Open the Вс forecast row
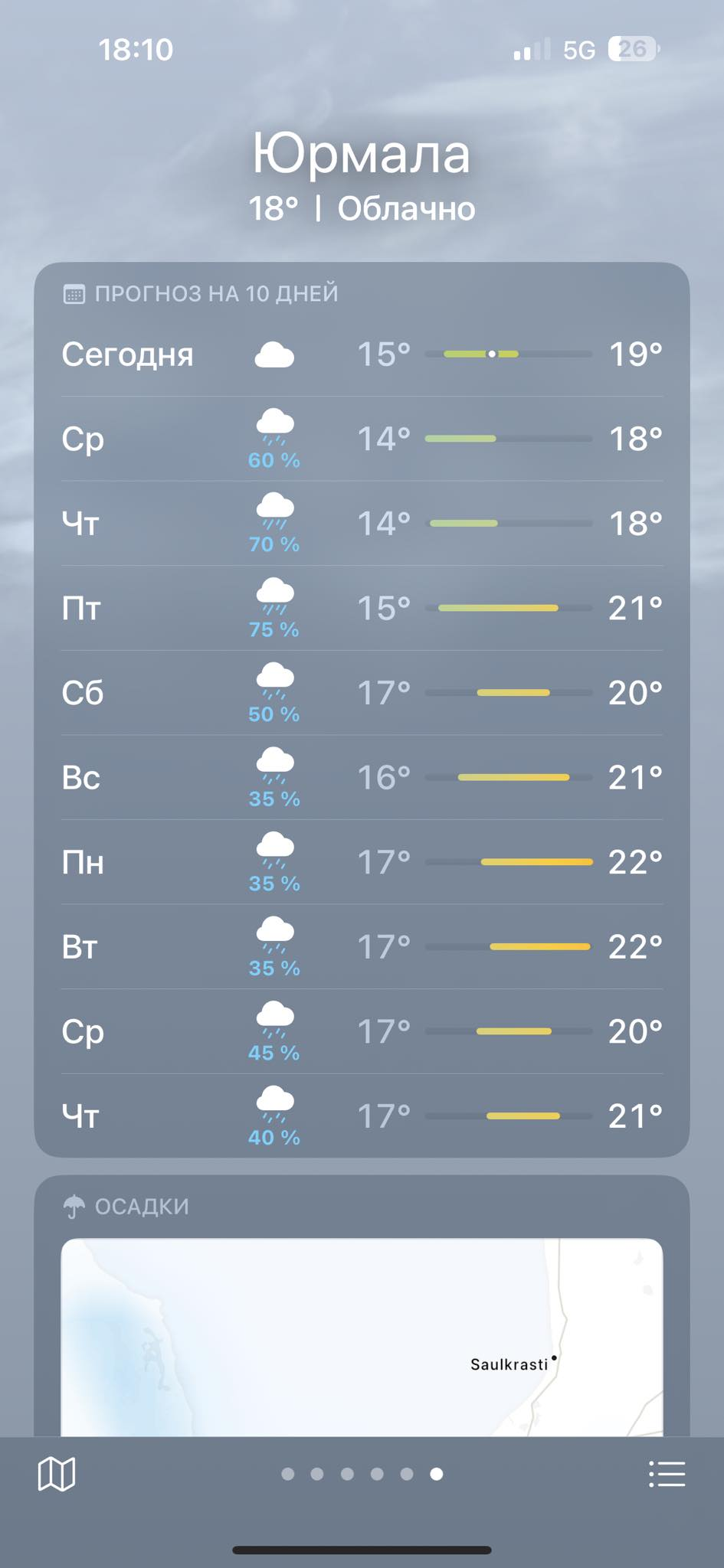Screen dimensions: 724x1568 [x=362, y=778]
